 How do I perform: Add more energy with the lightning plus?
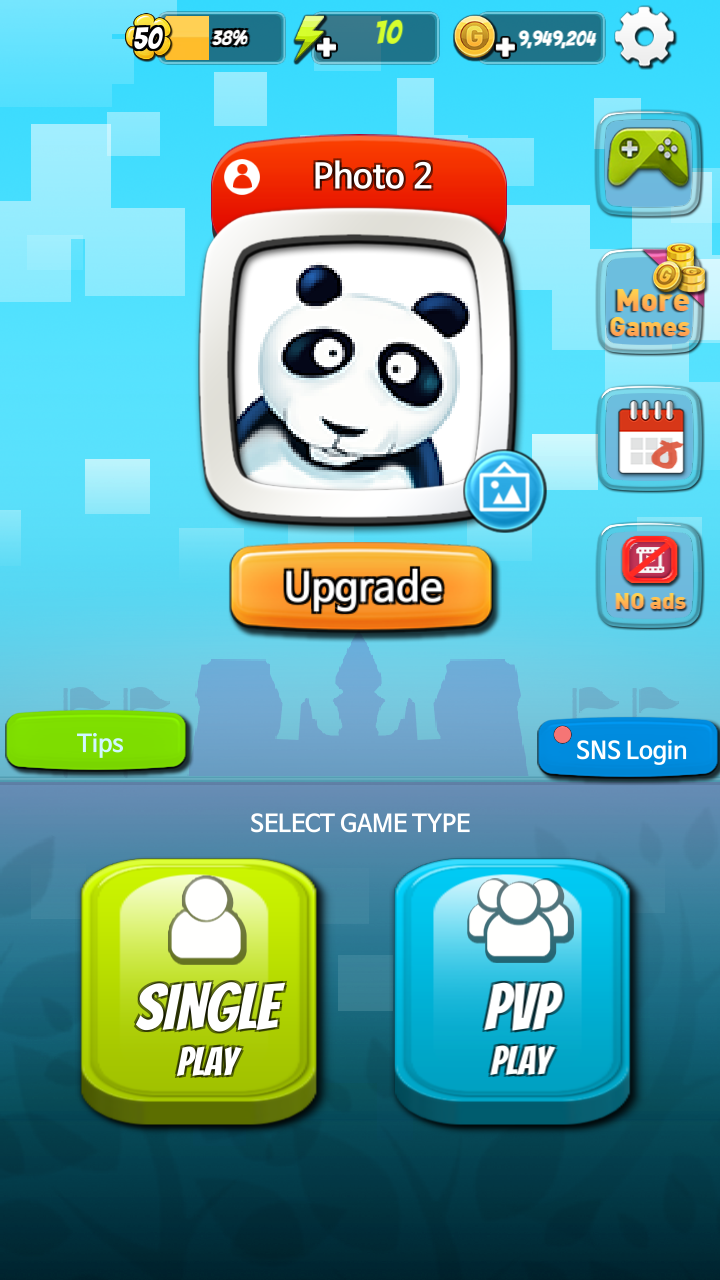click(x=315, y=40)
